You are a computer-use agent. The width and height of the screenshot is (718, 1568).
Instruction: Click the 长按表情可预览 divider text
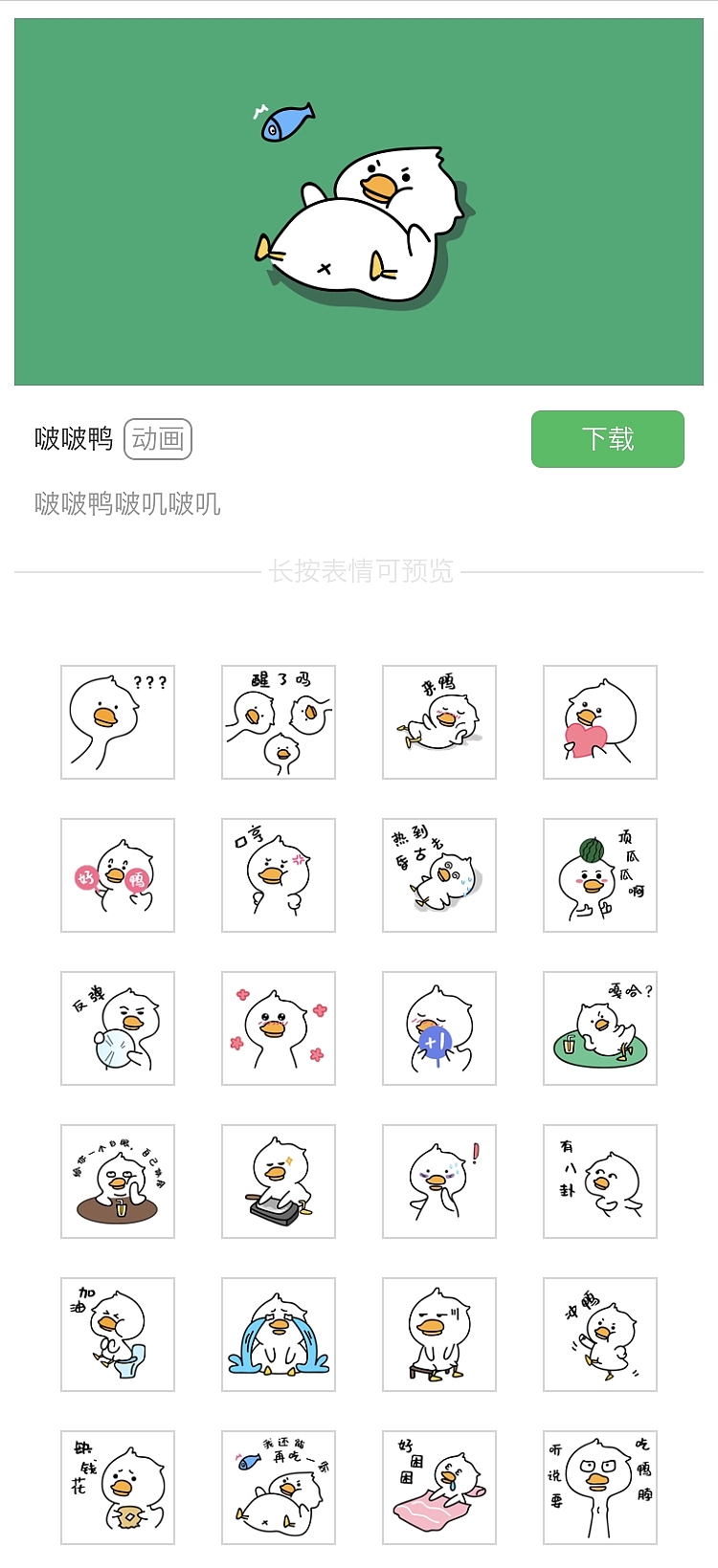click(x=359, y=572)
